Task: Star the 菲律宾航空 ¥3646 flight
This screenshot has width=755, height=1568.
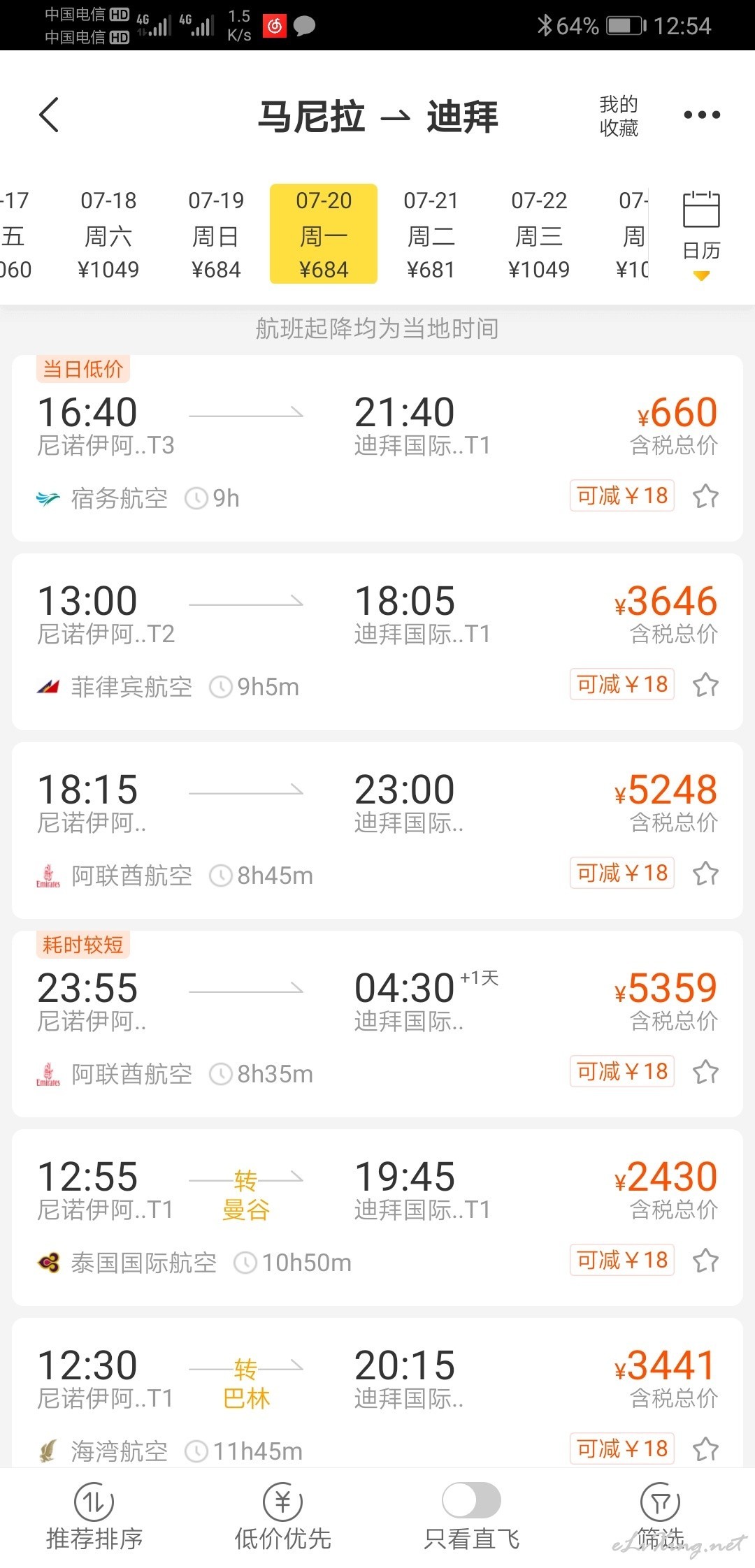Action: coord(705,685)
